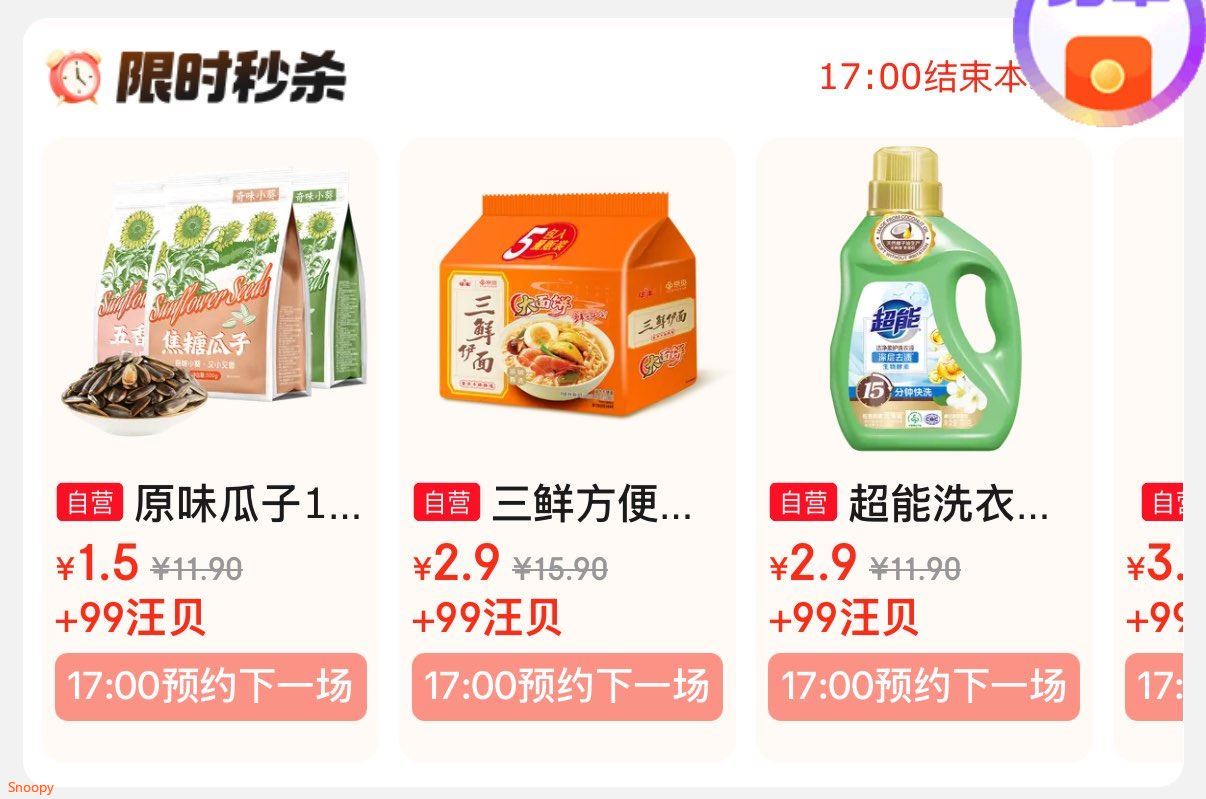Open the 超能洗衣液 detergent product card
The image size is (1206, 799).
[924, 449]
